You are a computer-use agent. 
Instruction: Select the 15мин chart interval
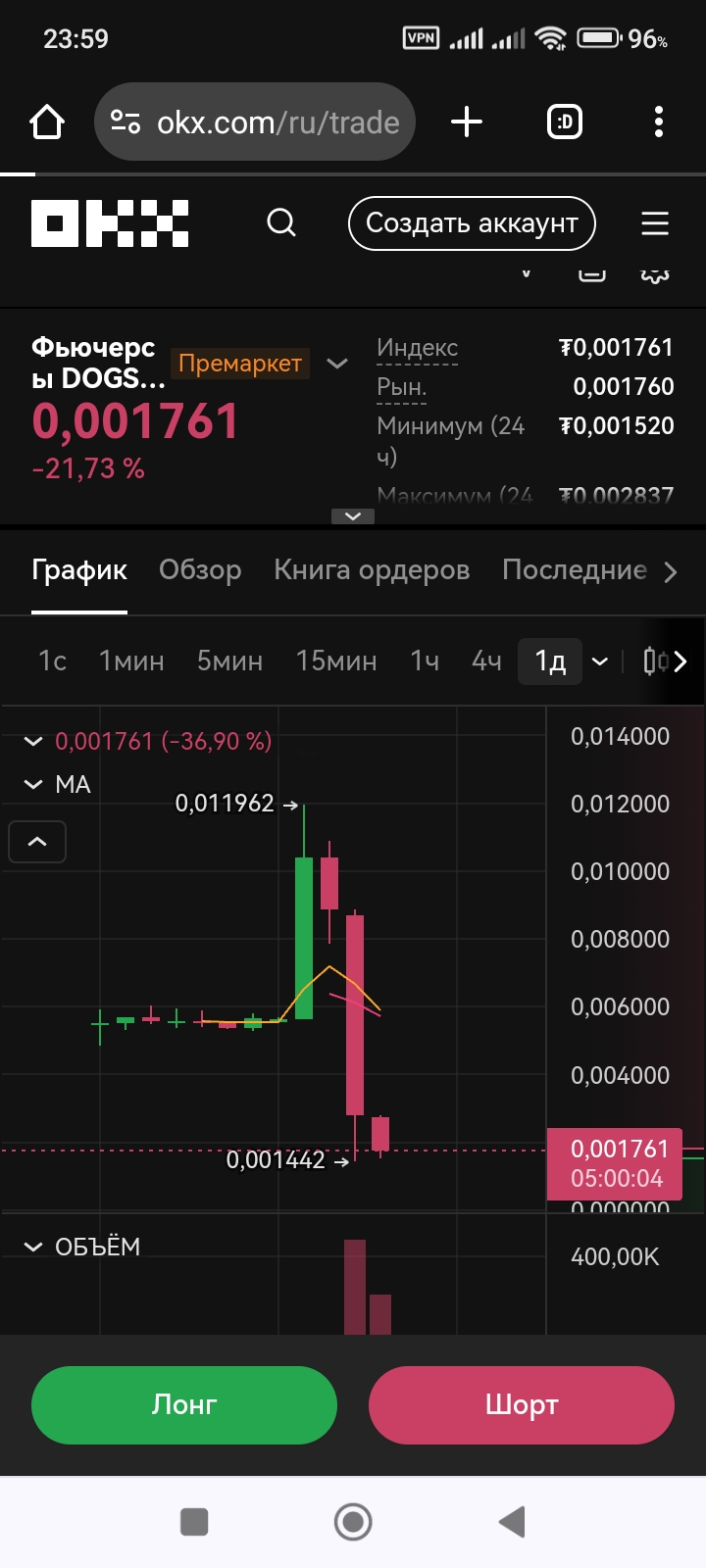click(x=336, y=661)
